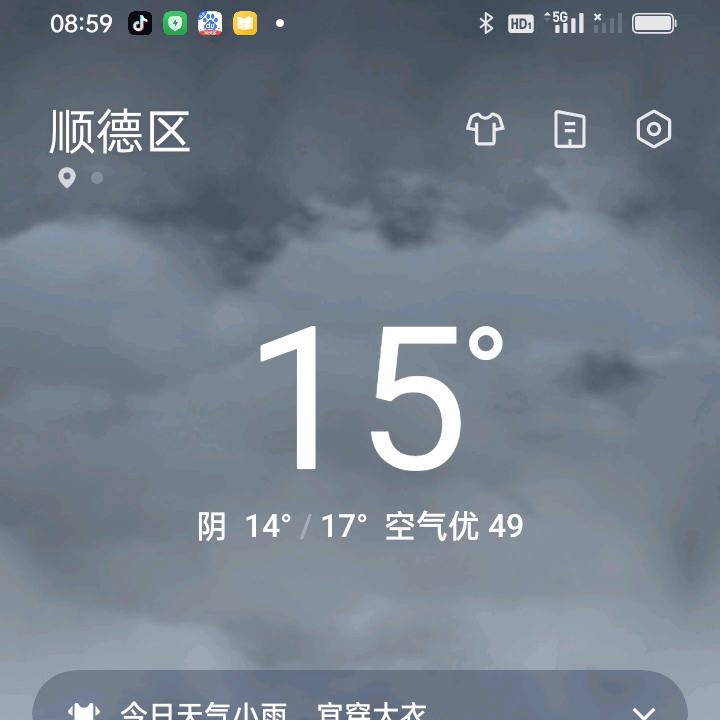Image resolution: width=720 pixels, height=720 pixels.
Task: Open the clothing advice shirt icon
Action: point(485,130)
